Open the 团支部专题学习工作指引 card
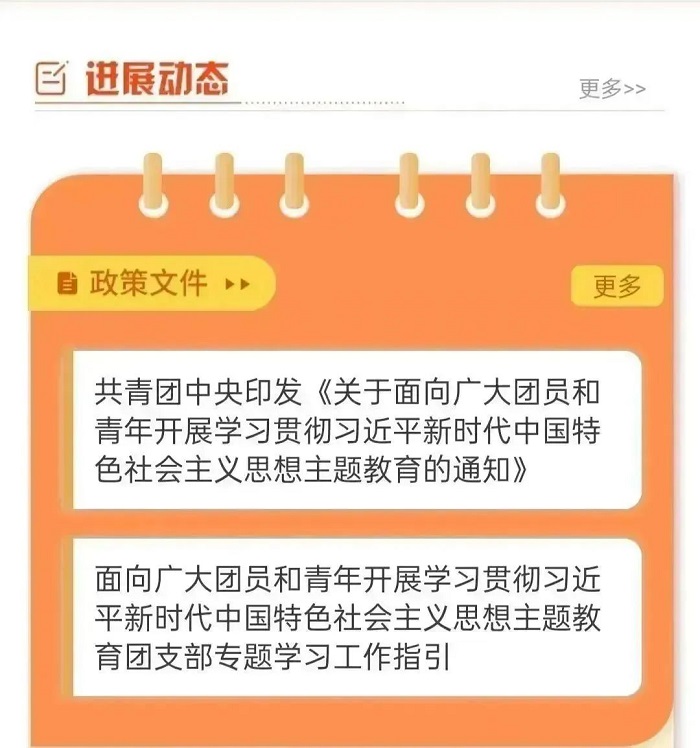 point(356,617)
